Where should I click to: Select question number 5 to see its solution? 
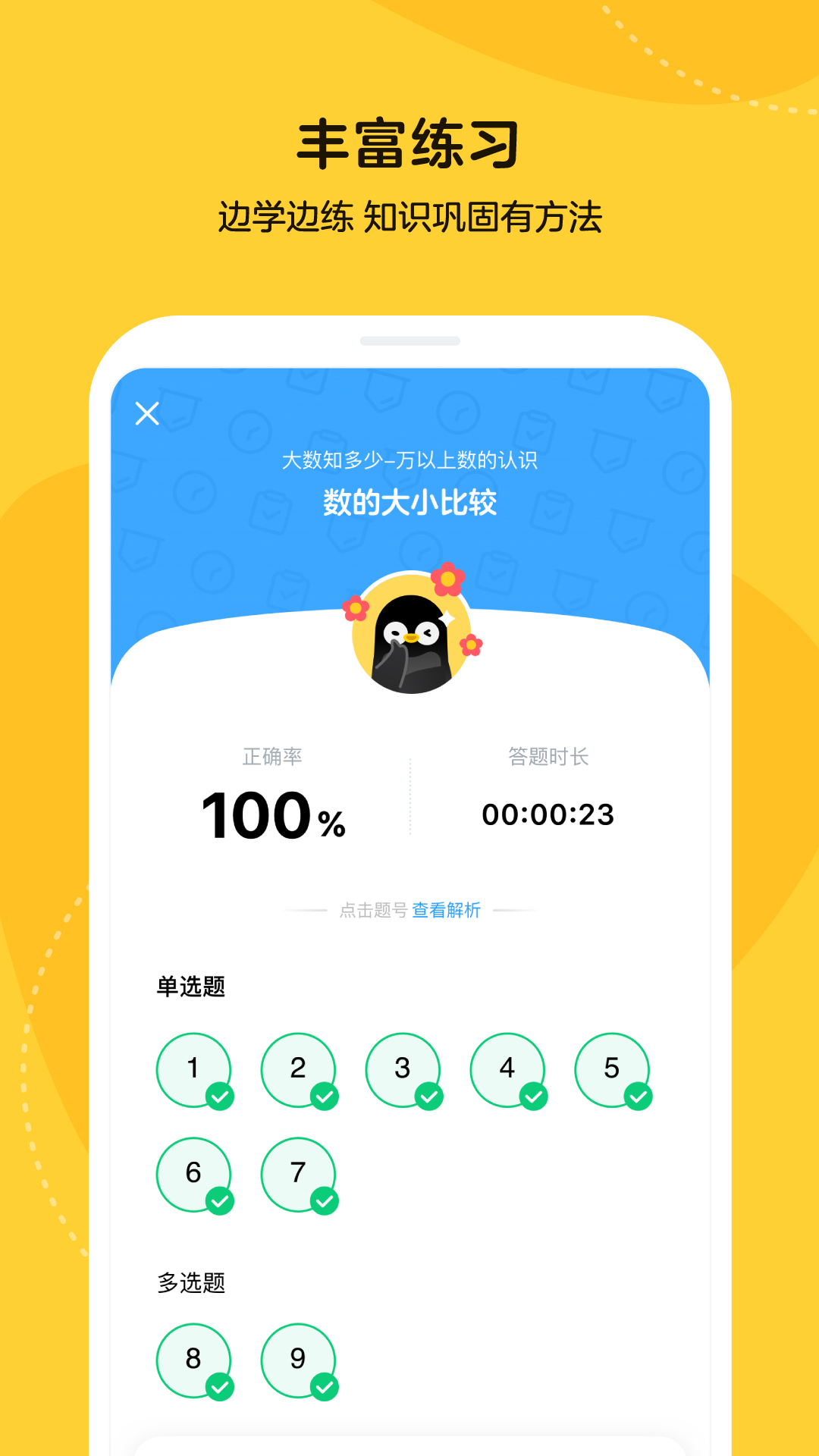(x=611, y=1071)
